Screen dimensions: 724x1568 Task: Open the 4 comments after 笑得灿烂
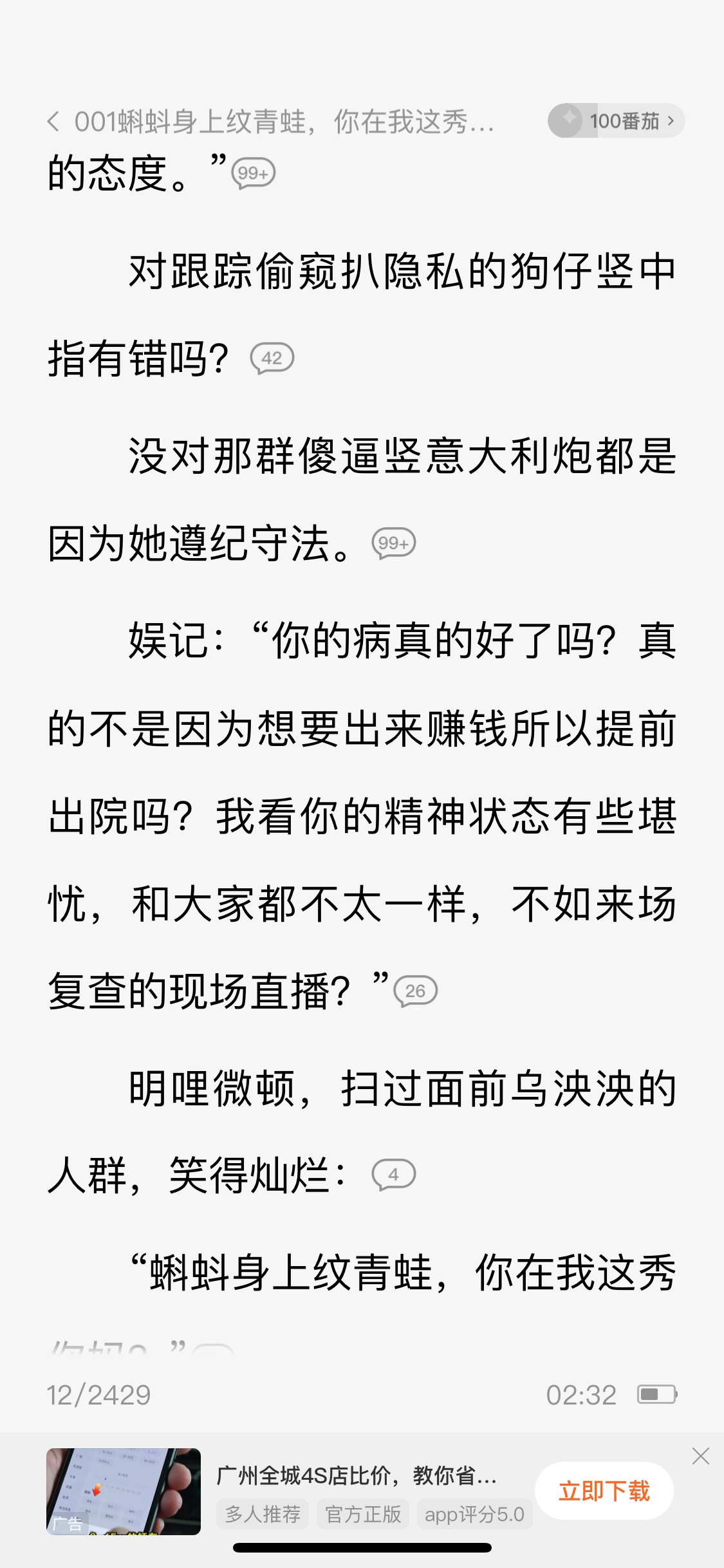tap(394, 1175)
